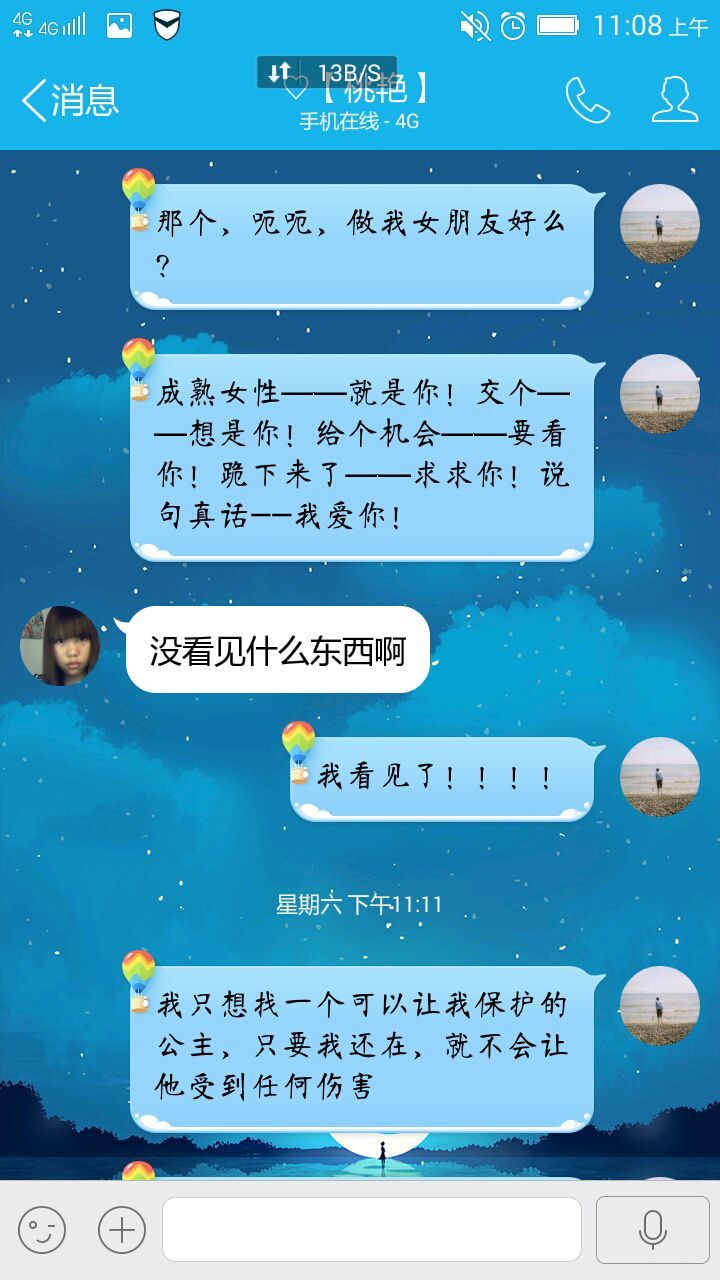Open the avatar beside 没看见什么东西啊
The image size is (720, 1280).
(60, 646)
